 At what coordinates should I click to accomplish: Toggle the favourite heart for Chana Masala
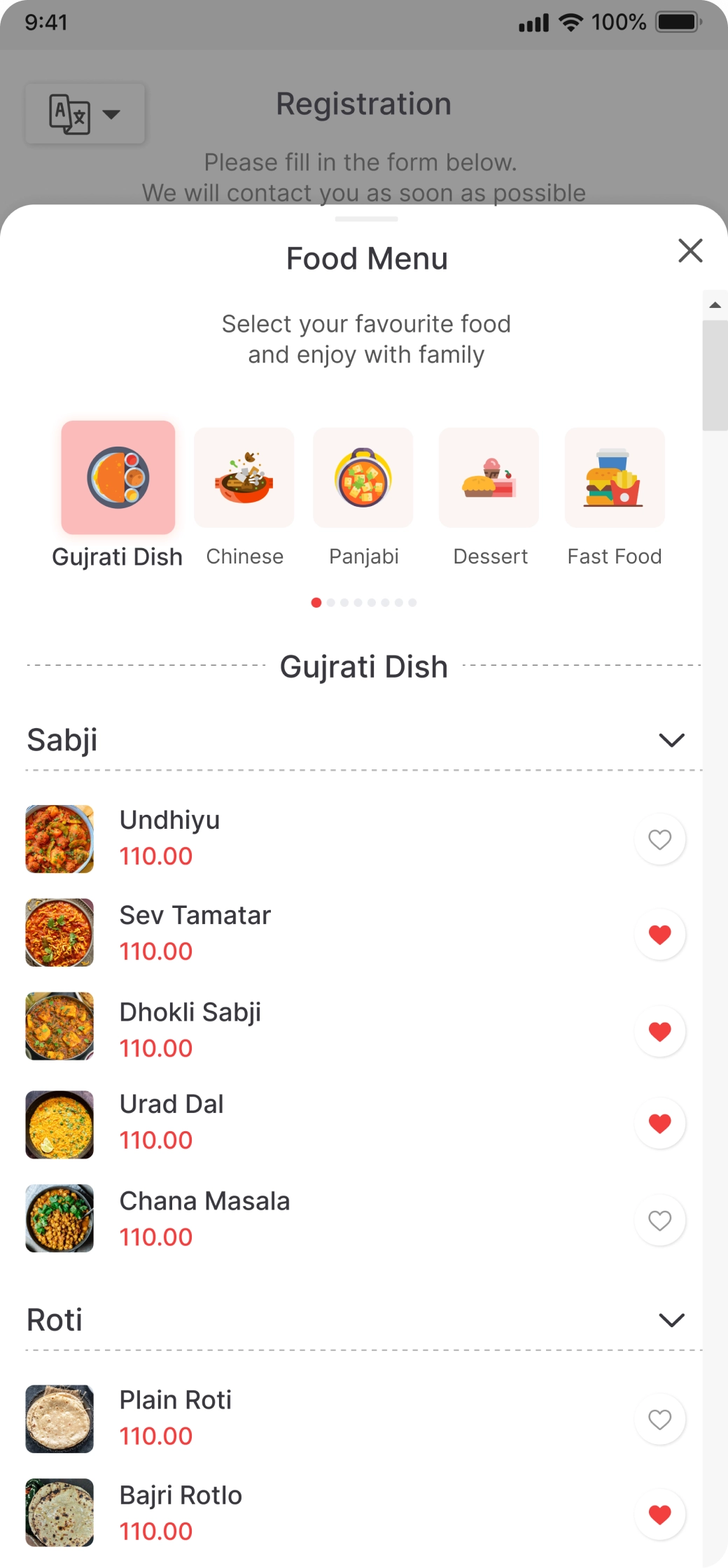659,1221
